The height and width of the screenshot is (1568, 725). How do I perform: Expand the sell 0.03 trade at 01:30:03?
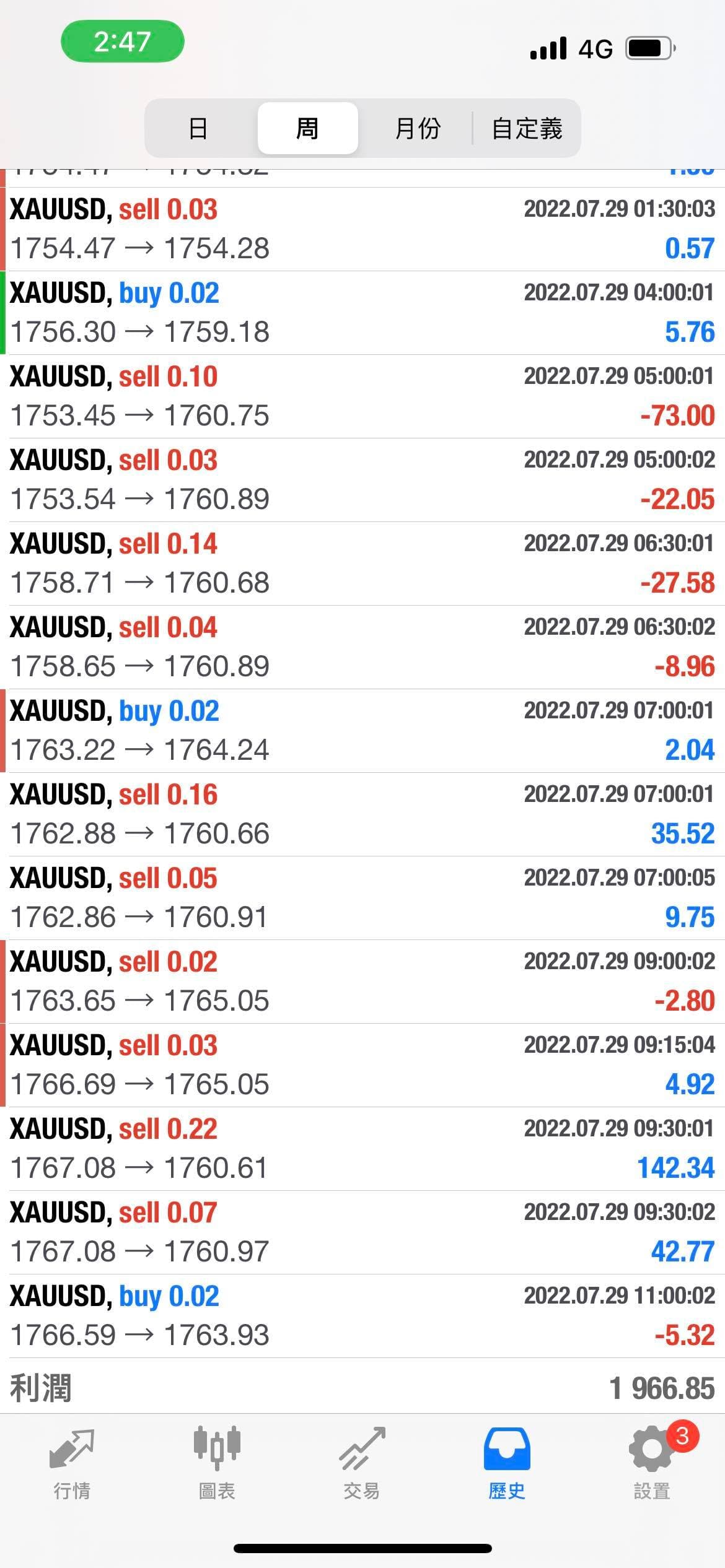362,229
